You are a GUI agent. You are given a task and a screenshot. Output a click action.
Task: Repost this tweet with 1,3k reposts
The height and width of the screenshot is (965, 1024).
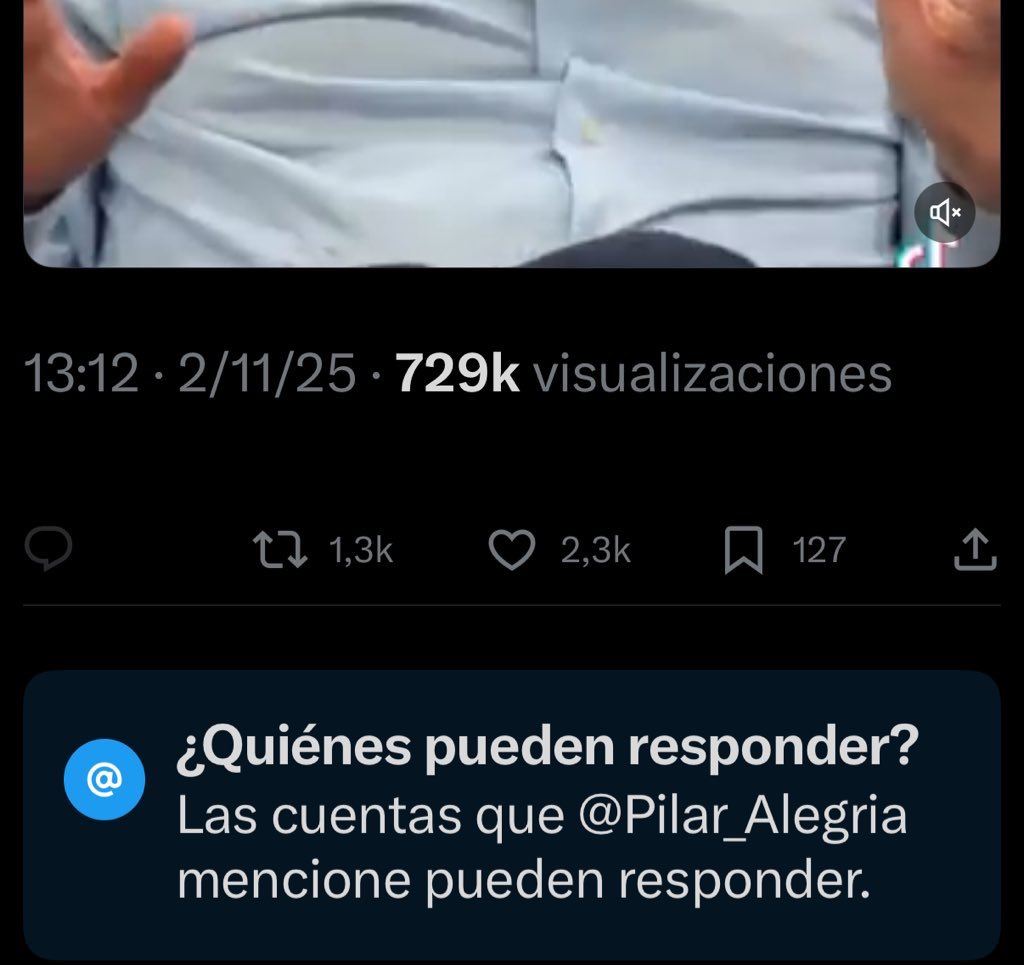pos(279,550)
